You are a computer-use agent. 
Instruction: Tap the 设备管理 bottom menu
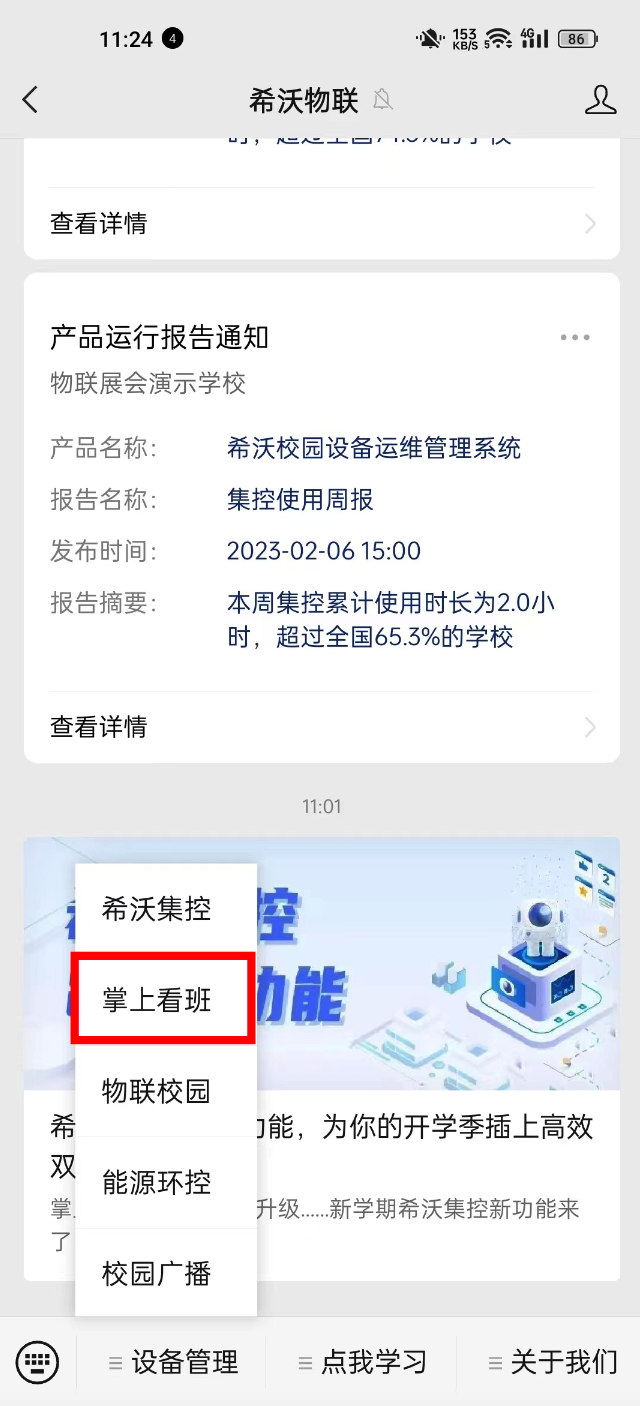coord(173,1362)
